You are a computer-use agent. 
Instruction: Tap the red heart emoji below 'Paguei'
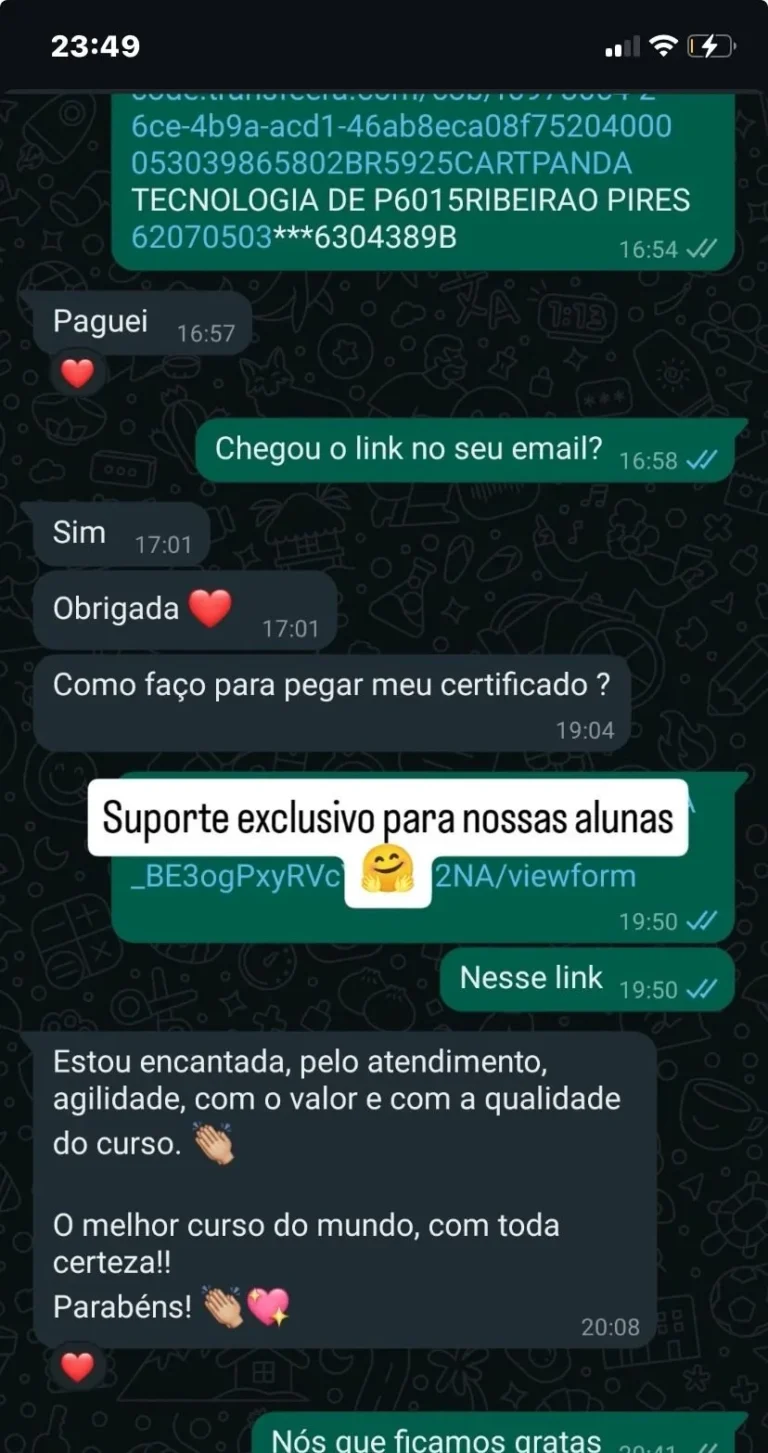pos(76,374)
